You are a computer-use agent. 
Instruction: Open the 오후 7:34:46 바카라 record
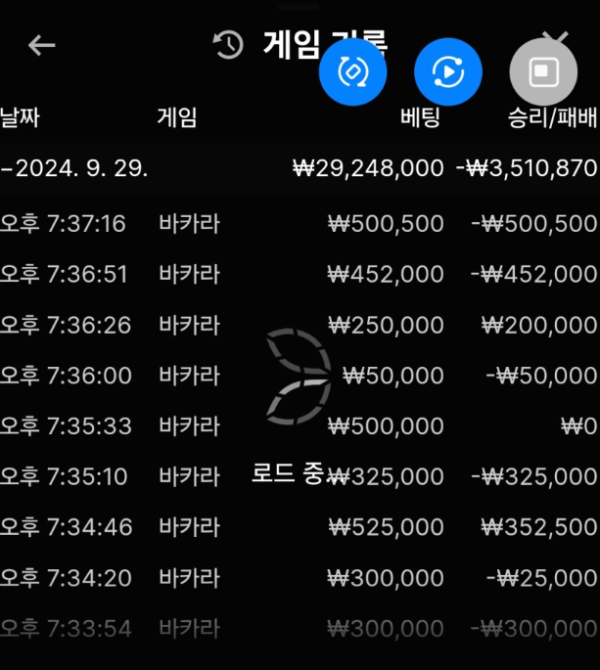(x=300, y=527)
